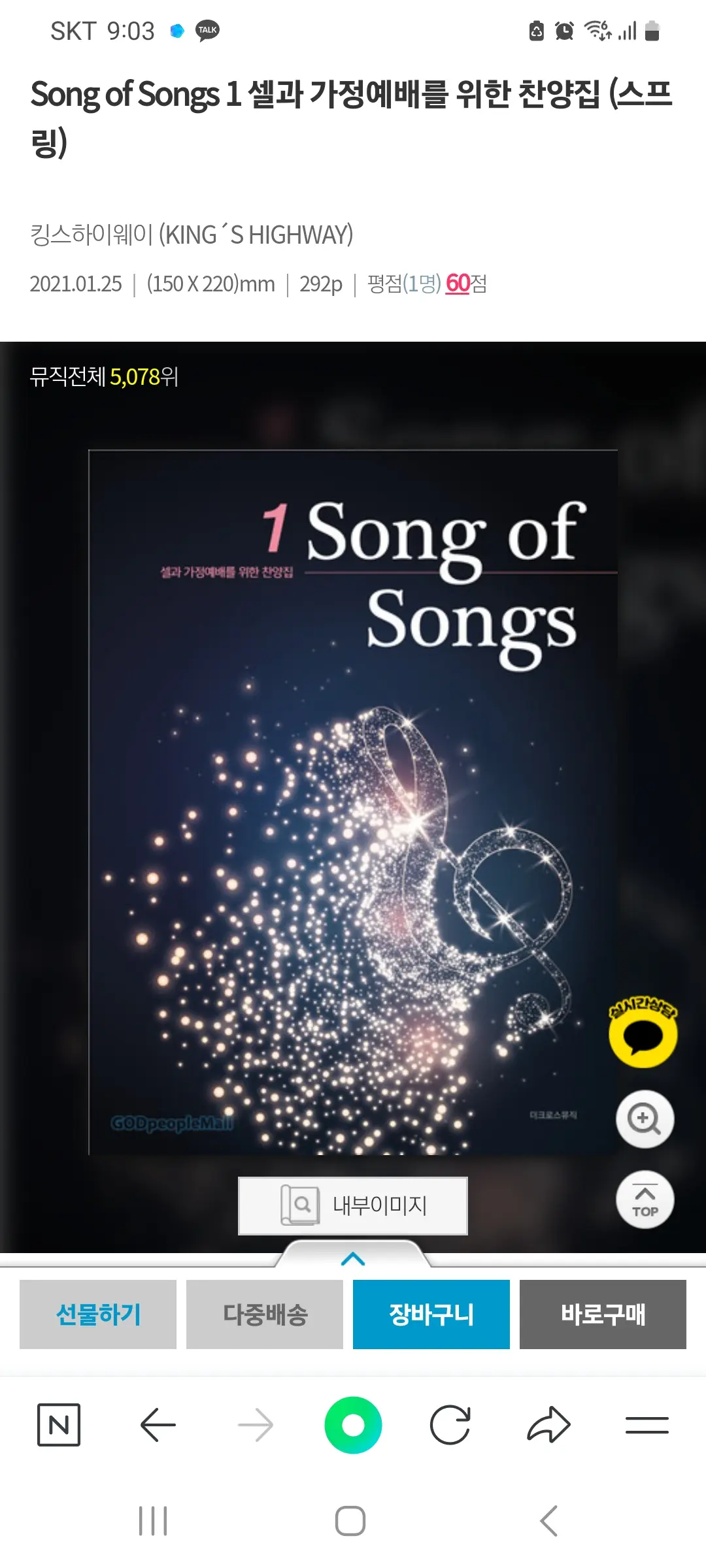Viewport: 706px width, 1568px height.
Task: View the Song of Songs cover image
Action: [x=353, y=802]
